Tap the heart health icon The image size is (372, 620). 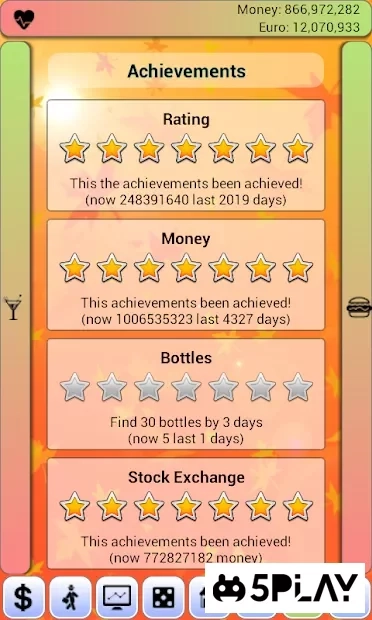tap(24, 19)
